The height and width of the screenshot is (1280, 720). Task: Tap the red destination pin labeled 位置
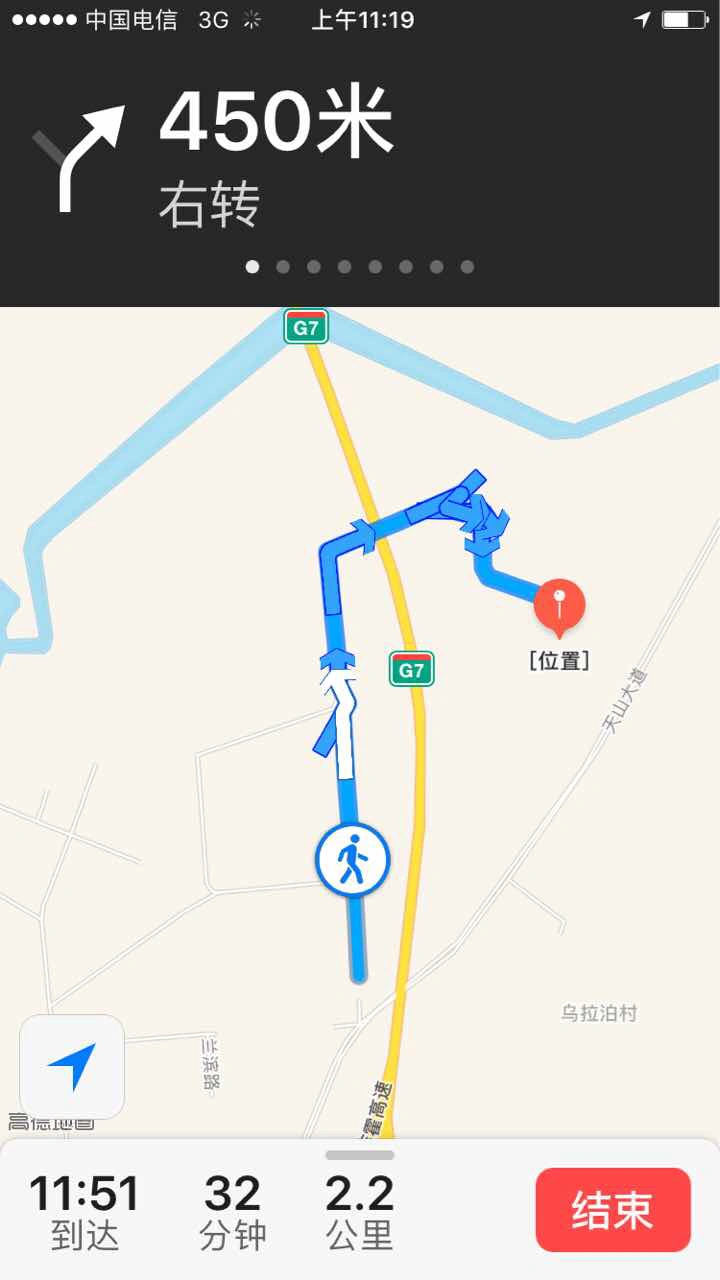(x=559, y=608)
